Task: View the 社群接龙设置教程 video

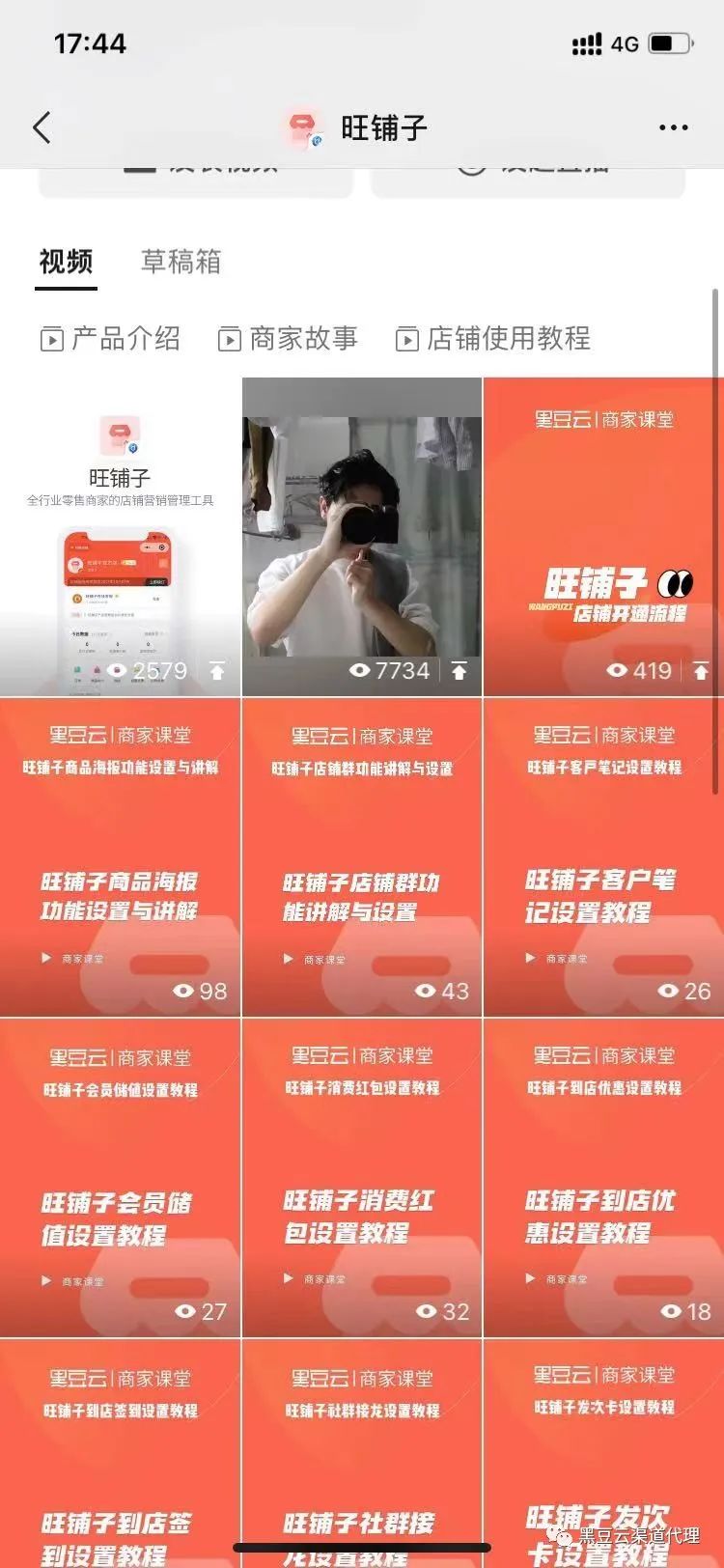Action: pos(361,1458)
